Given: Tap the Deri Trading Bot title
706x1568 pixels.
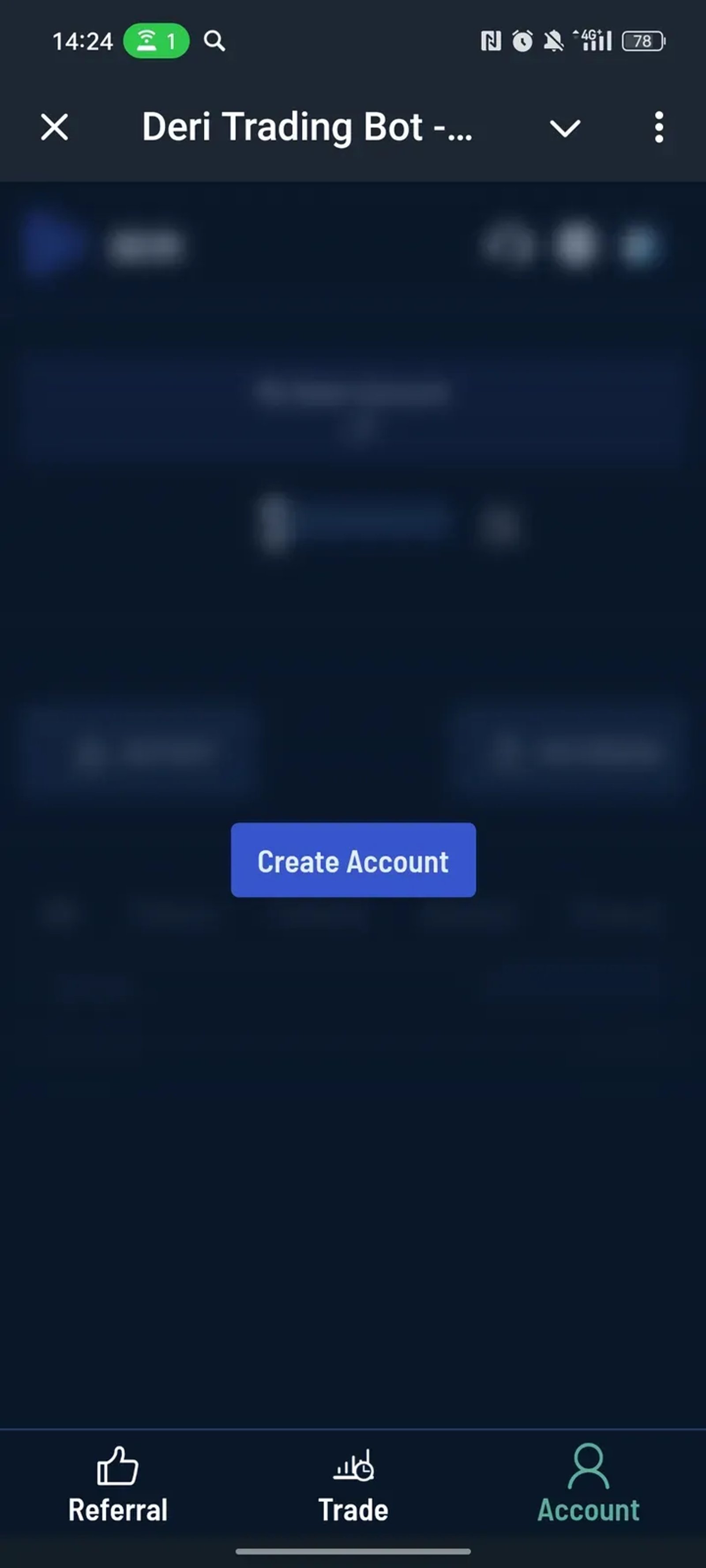Looking at the screenshot, I should pos(307,128).
